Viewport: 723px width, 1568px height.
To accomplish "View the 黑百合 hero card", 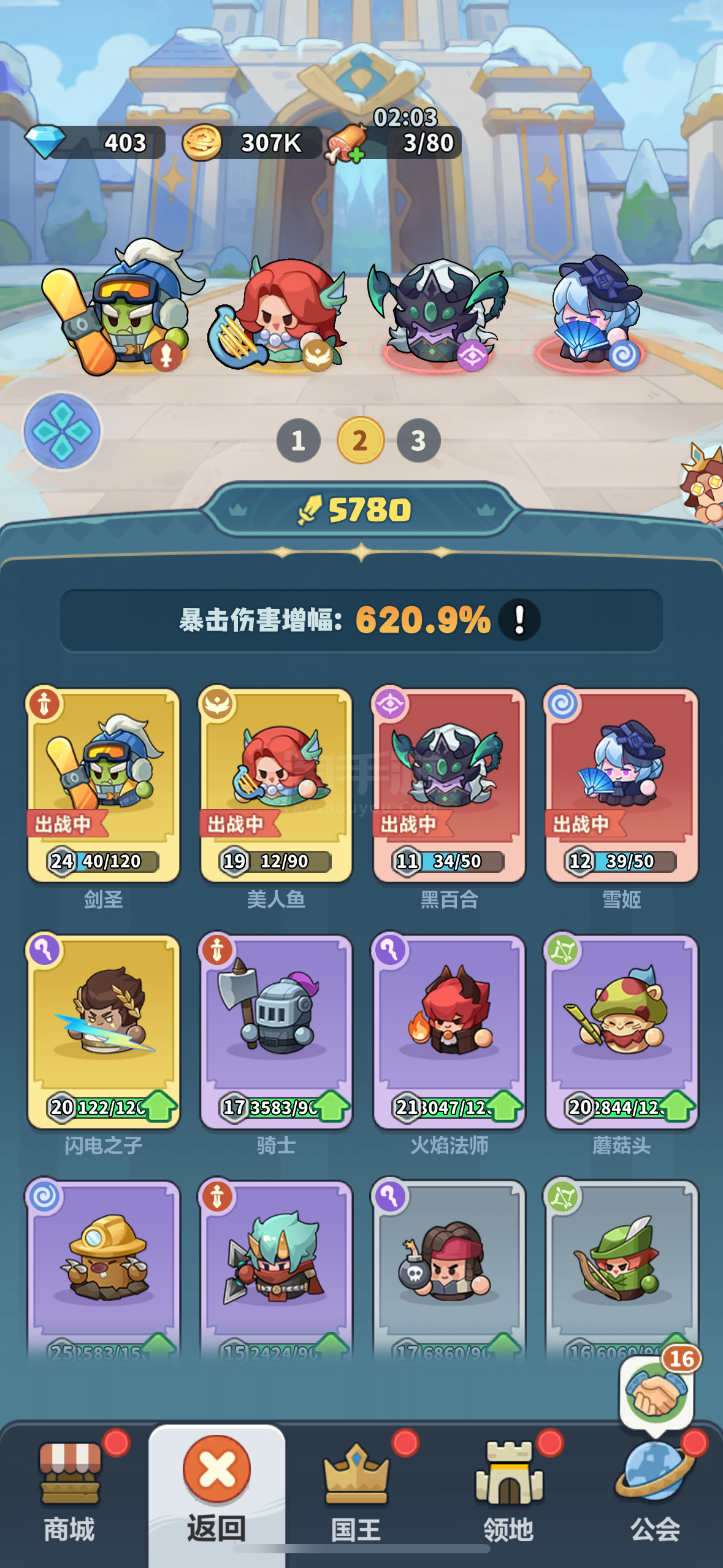I will point(449,785).
